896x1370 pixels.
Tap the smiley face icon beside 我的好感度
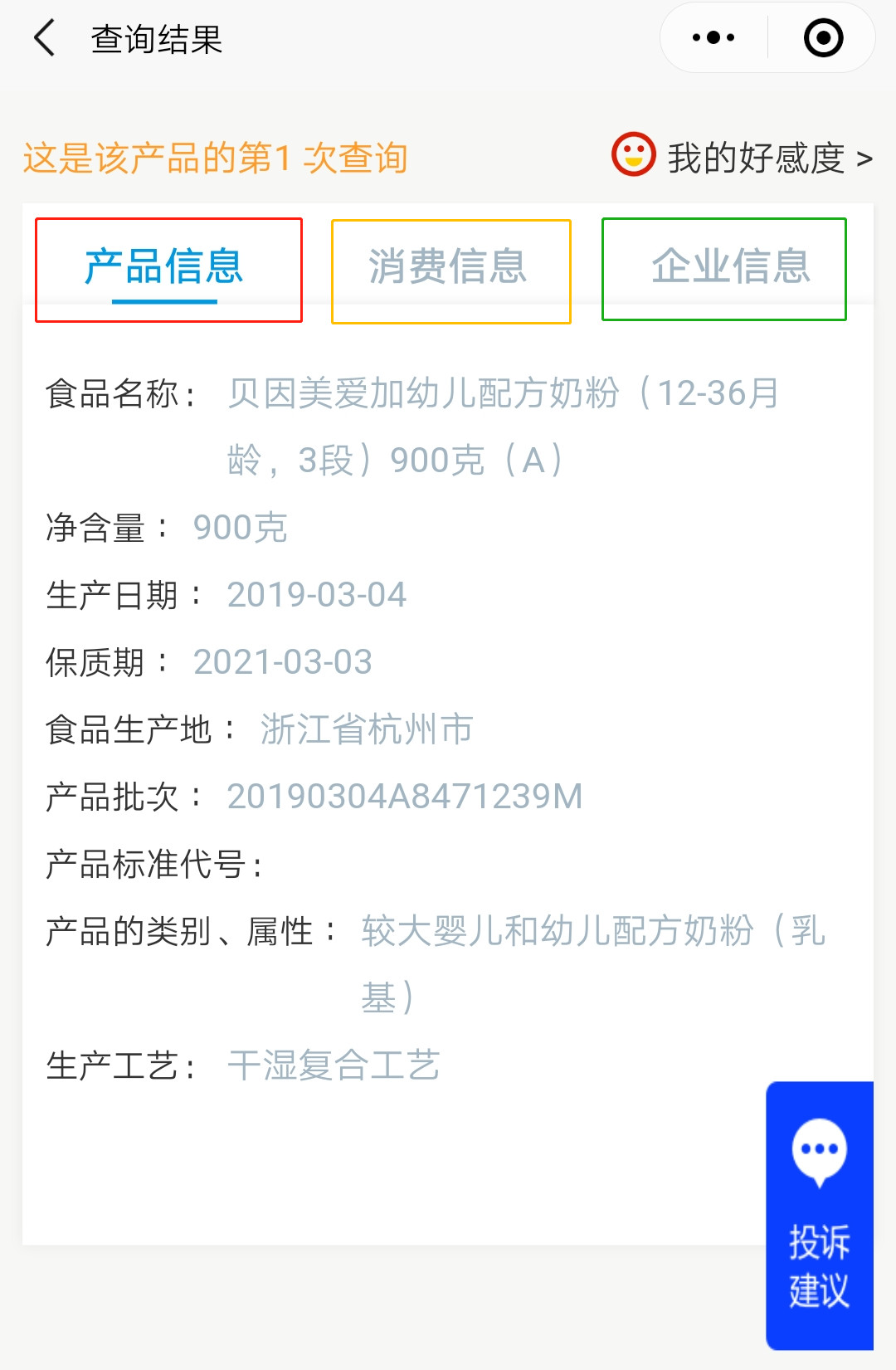click(634, 156)
